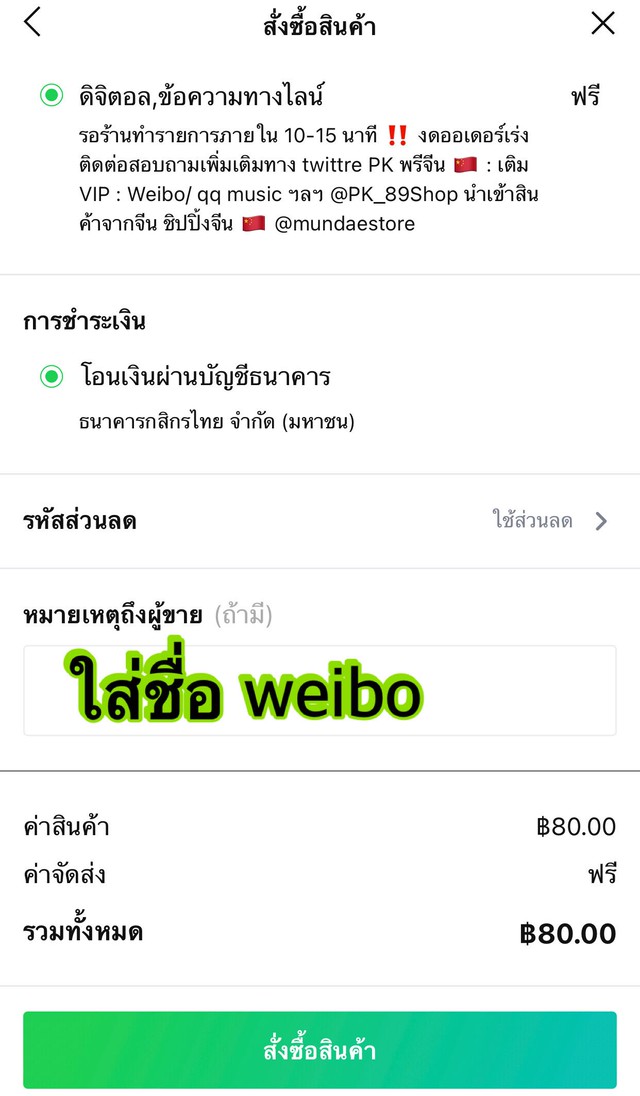
Task: Tap the หมายเหตุถึงผู้ขาย note field
Action: click(x=320, y=691)
